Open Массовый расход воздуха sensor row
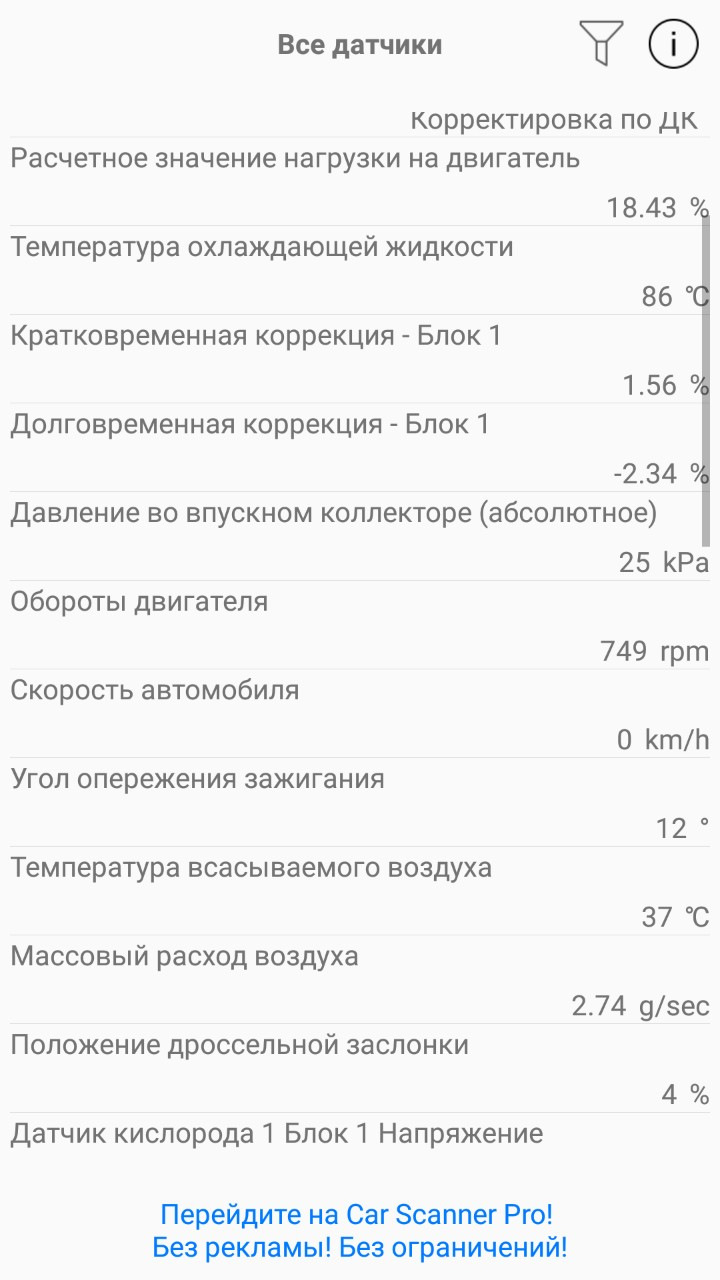 pyautogui.click(x=360, y=980)
